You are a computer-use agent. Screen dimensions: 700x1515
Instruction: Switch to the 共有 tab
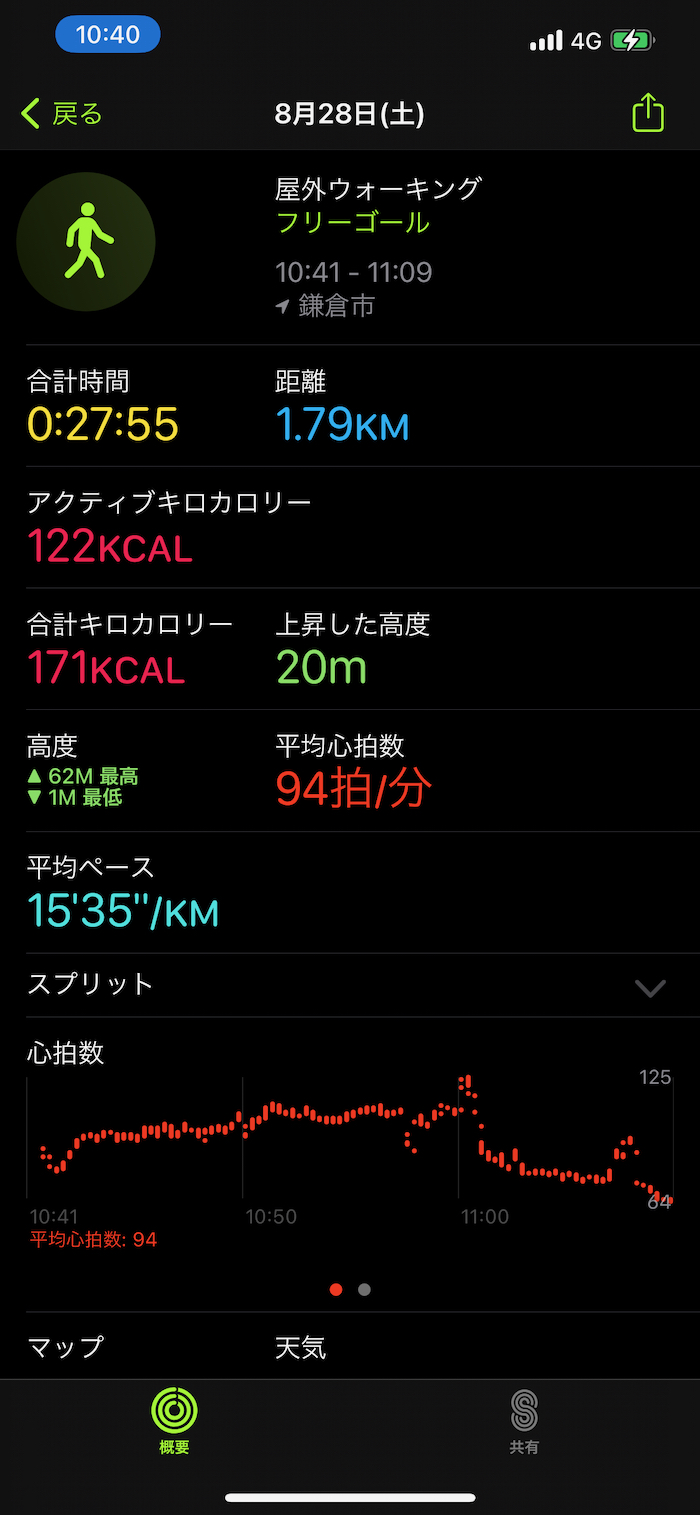524,1420
